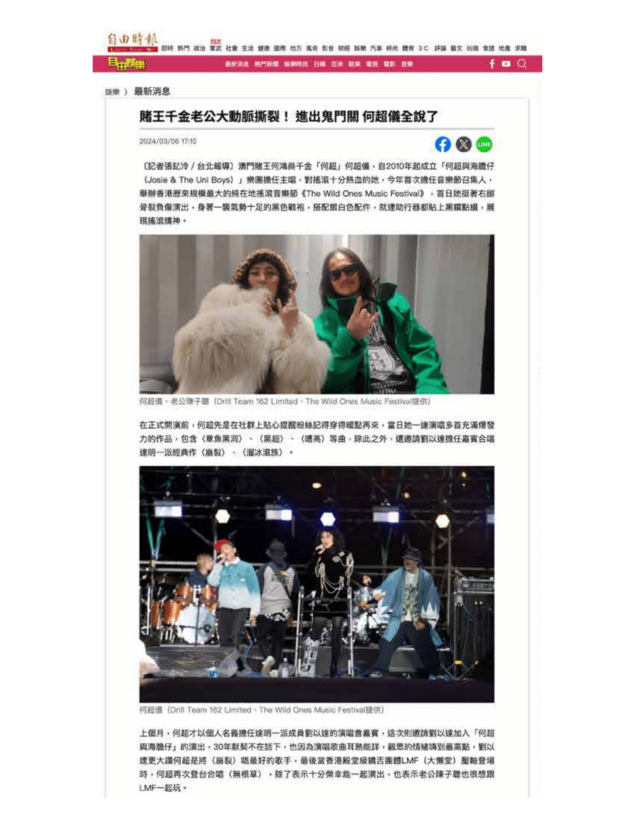Screen dimensions: 635x822
Task: Open the YouTube channel icon in pink bar
Action: [x=506, y=64]
